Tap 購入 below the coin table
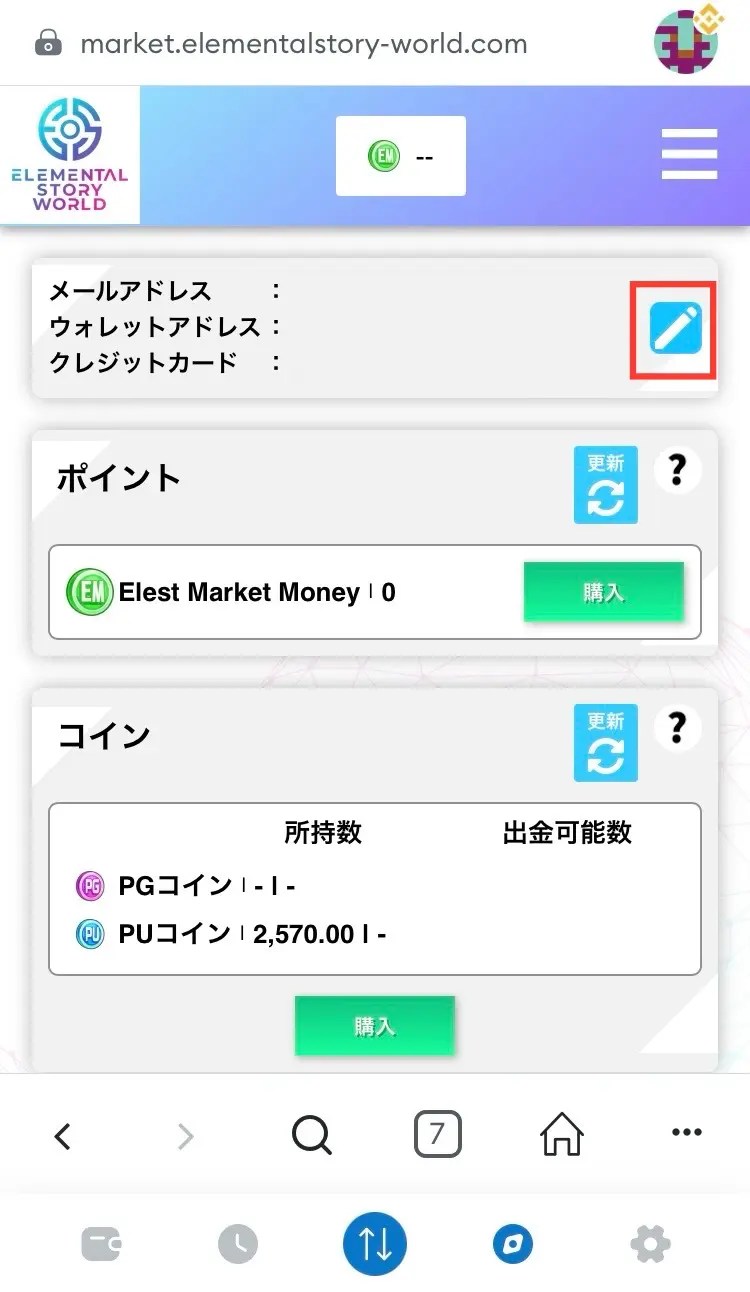The height and width of the screenshot is (1292, 750). coord(374,1025)
